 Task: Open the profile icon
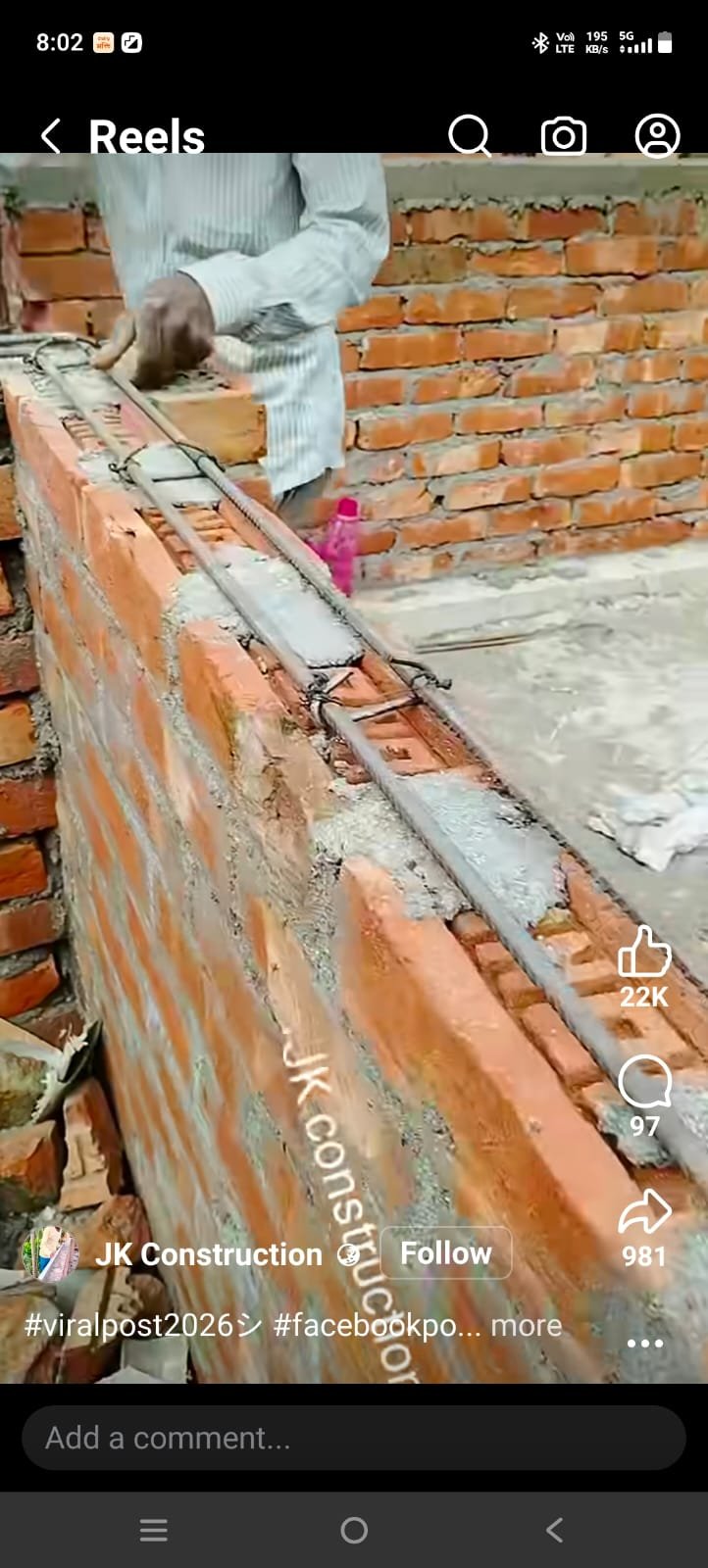click(x=657, y=136)
